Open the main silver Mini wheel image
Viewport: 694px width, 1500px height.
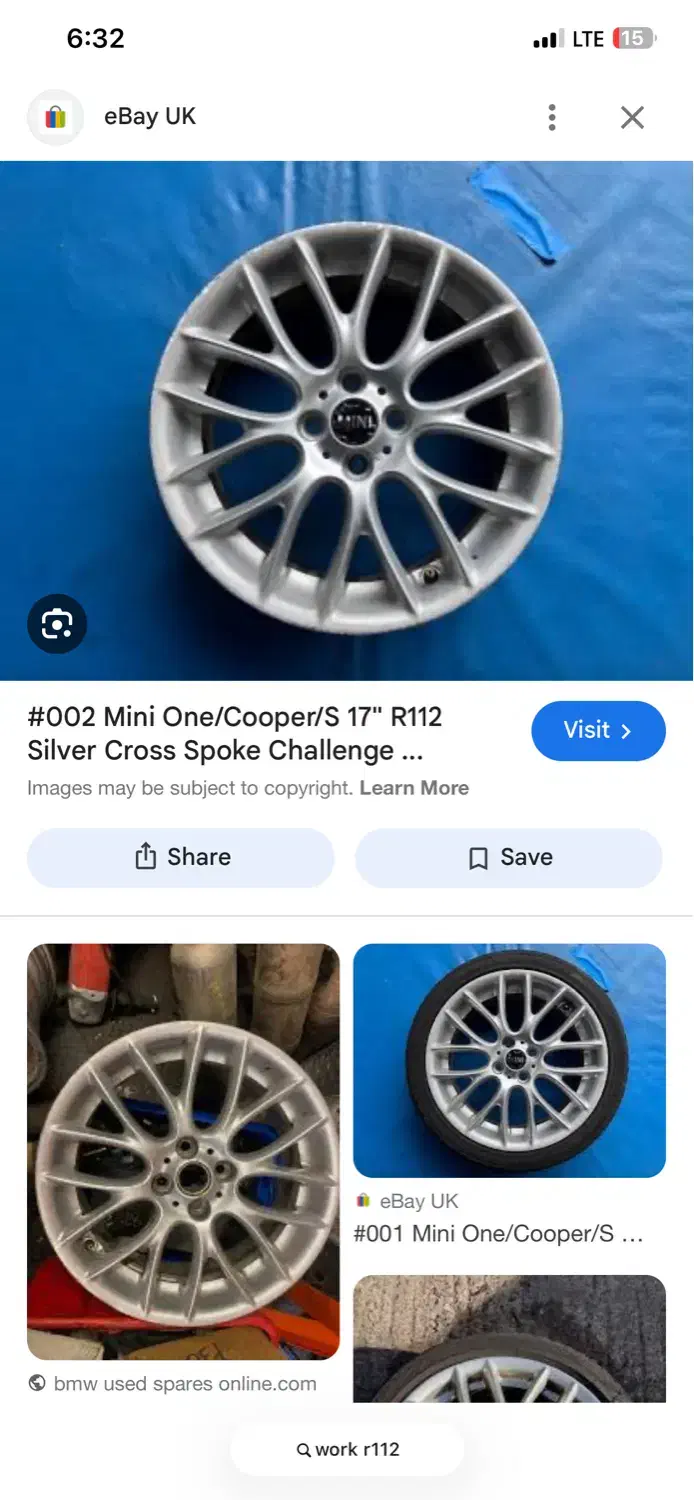pos(347,420)
